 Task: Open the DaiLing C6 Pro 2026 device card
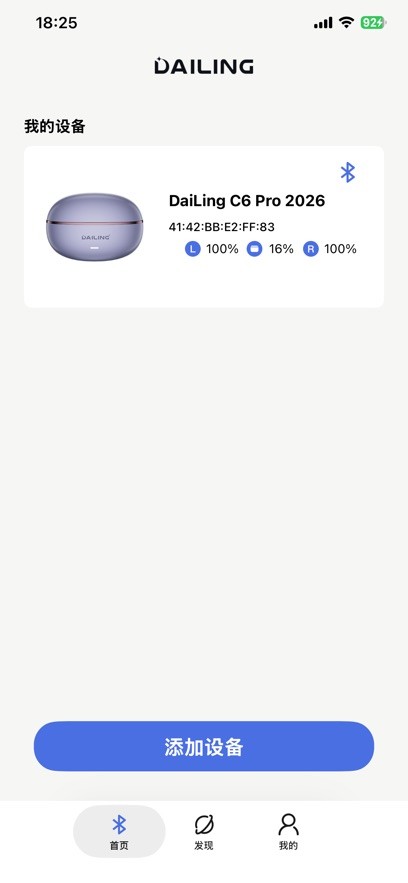tap(204, 226)
